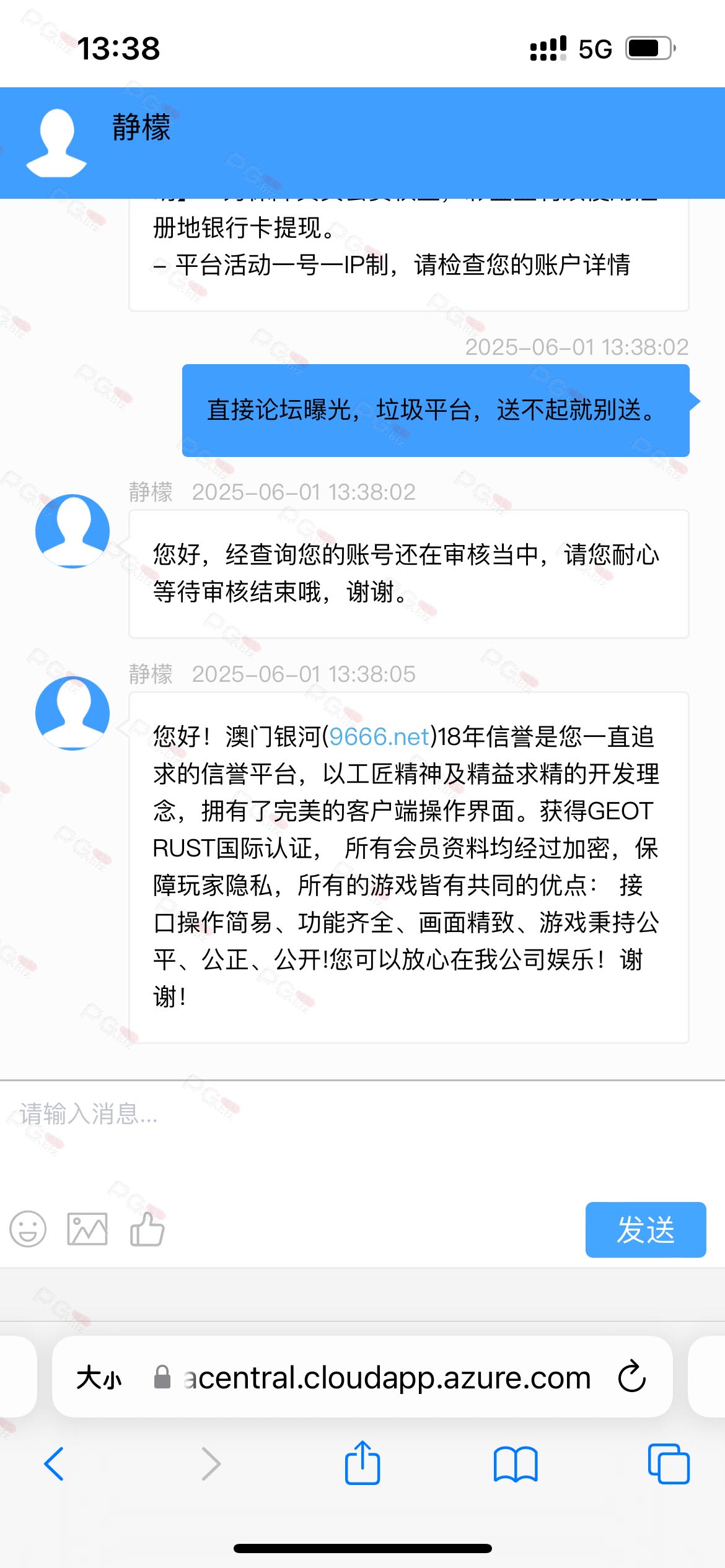Tap the thumbs-up rating icon

pos(147,1229)
